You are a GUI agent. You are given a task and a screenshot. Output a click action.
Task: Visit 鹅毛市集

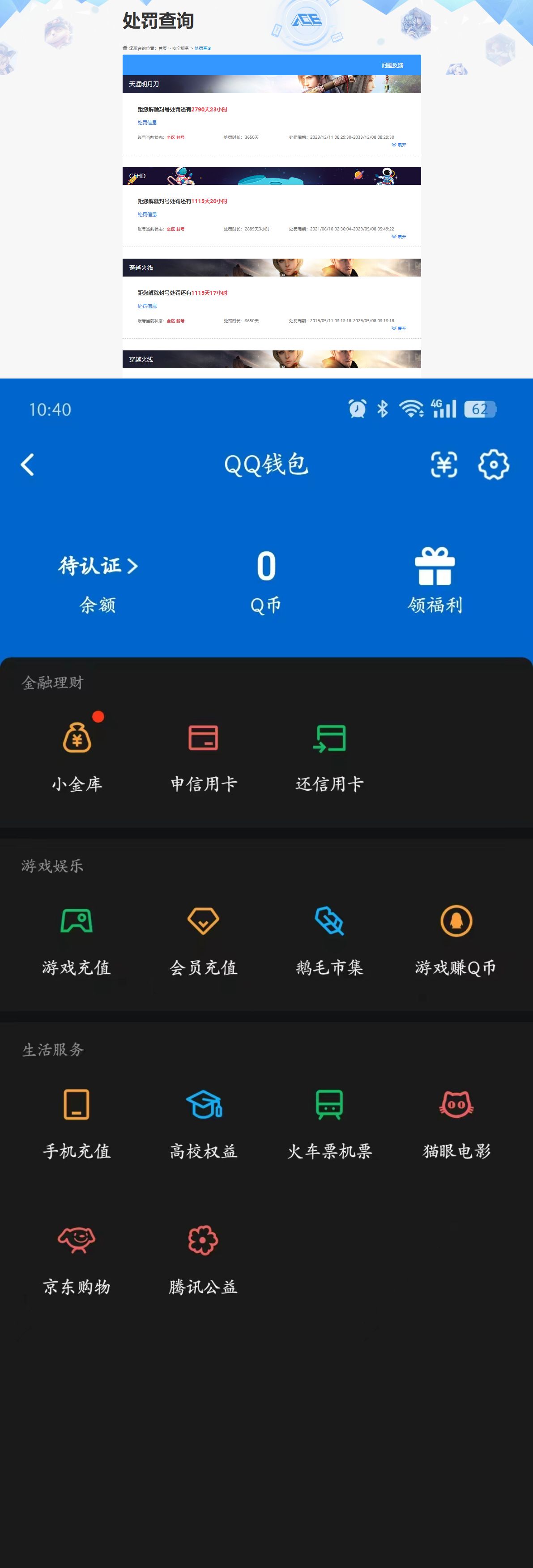tap(329, 937)
